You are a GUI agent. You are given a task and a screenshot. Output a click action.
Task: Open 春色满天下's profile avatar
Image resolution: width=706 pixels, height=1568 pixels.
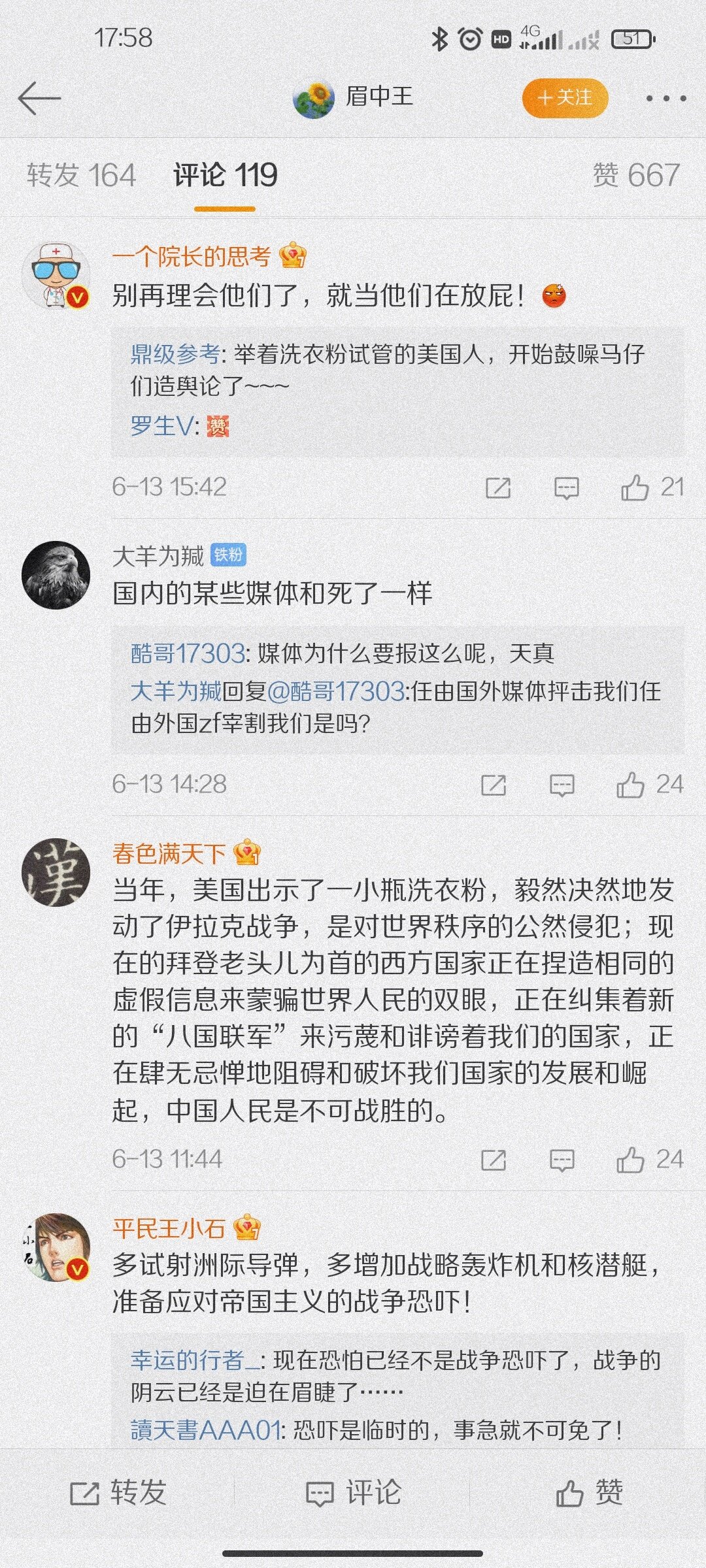[56, 872]
